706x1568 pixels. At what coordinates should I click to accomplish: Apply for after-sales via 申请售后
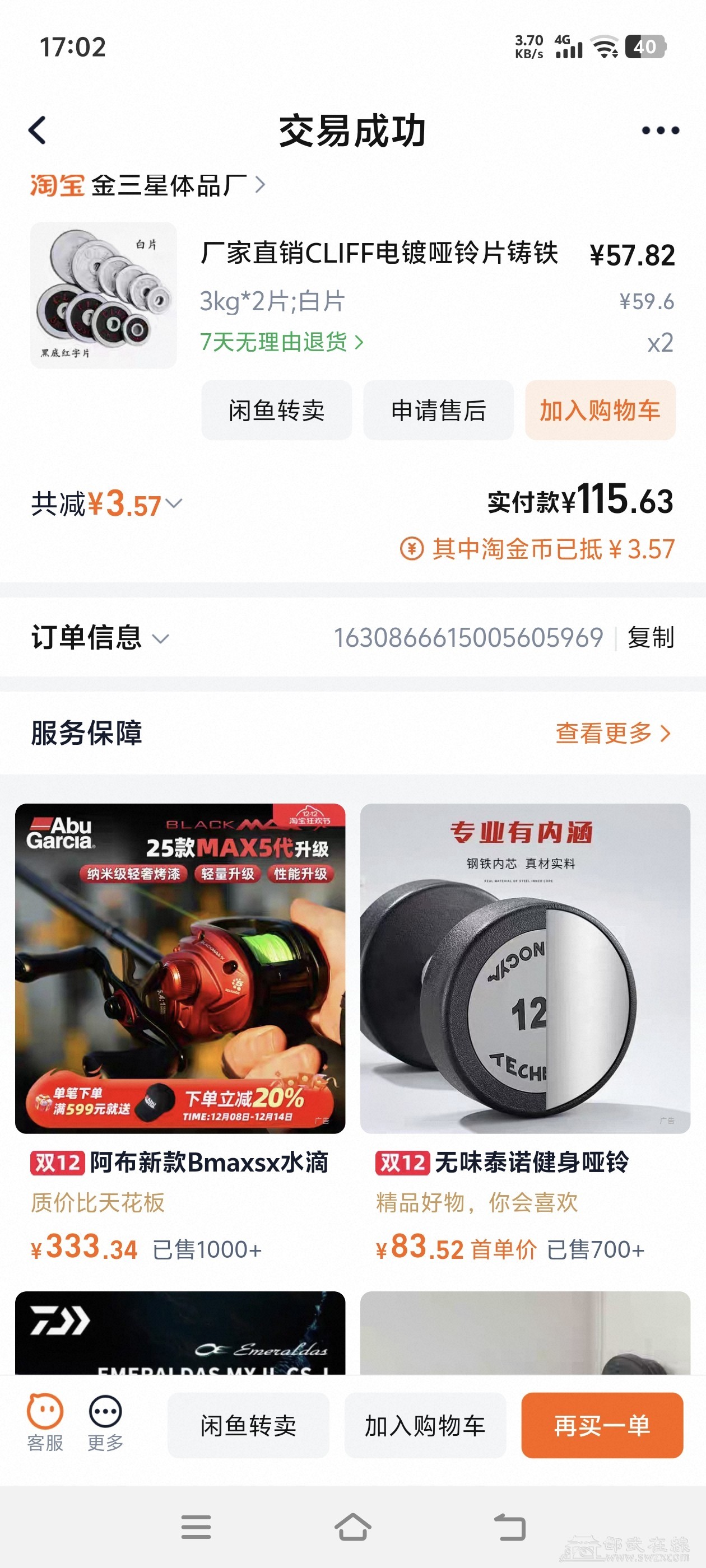(x=439, y=410)
